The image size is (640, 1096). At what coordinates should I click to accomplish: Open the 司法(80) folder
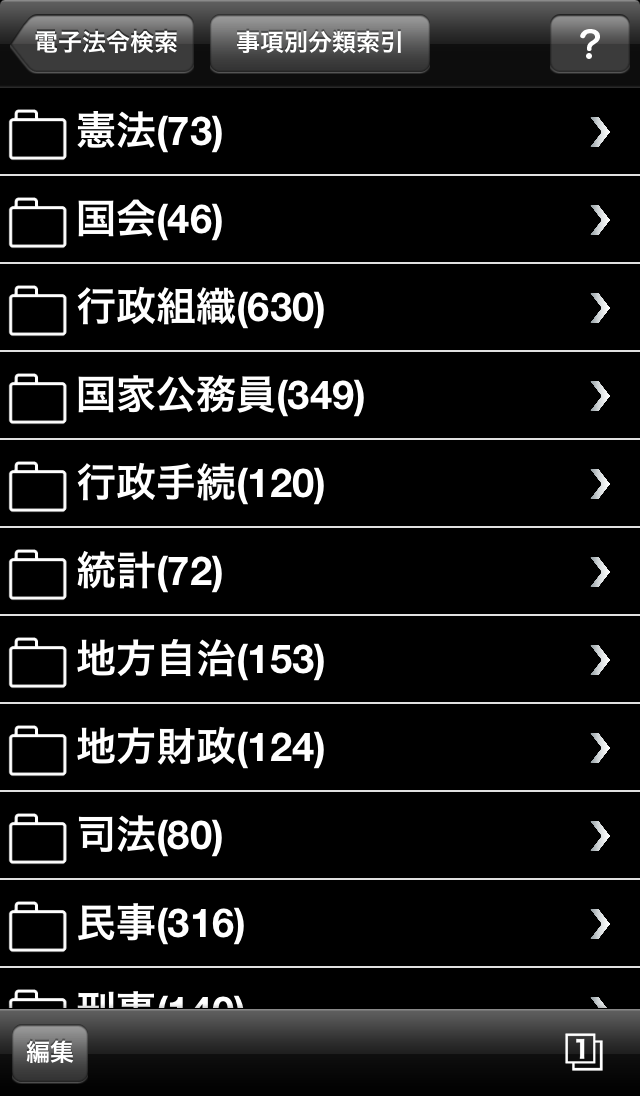pos(320,836)
